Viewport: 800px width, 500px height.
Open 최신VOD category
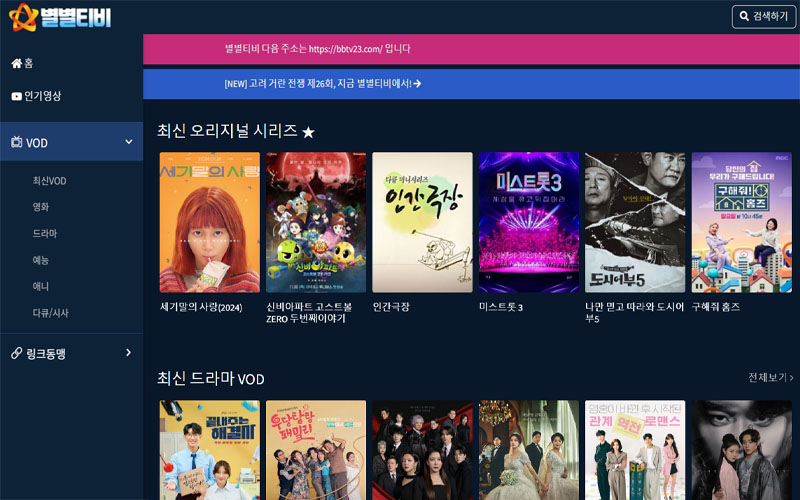[x=49, y=181]
